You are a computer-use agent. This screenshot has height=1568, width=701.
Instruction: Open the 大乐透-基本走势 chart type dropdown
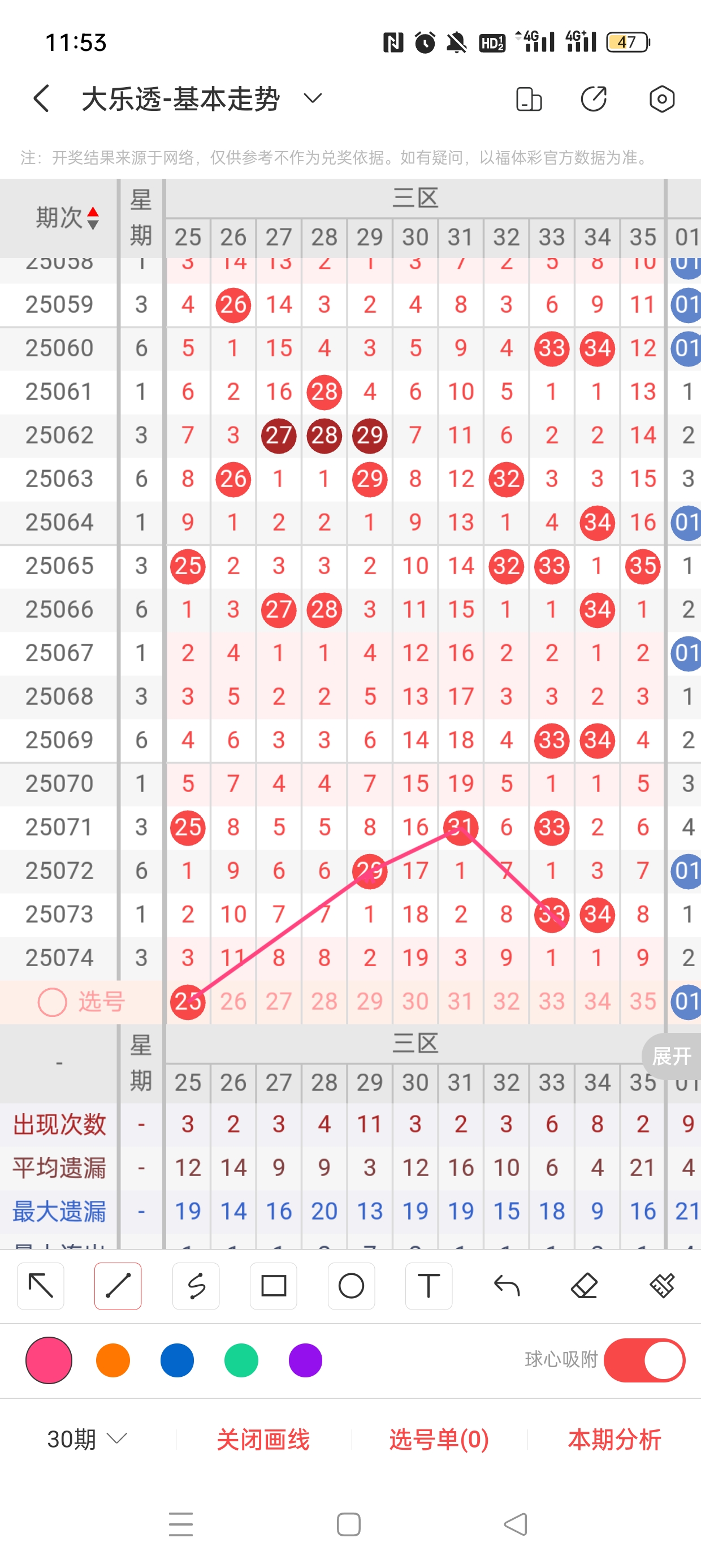click(x=313, y=98)
